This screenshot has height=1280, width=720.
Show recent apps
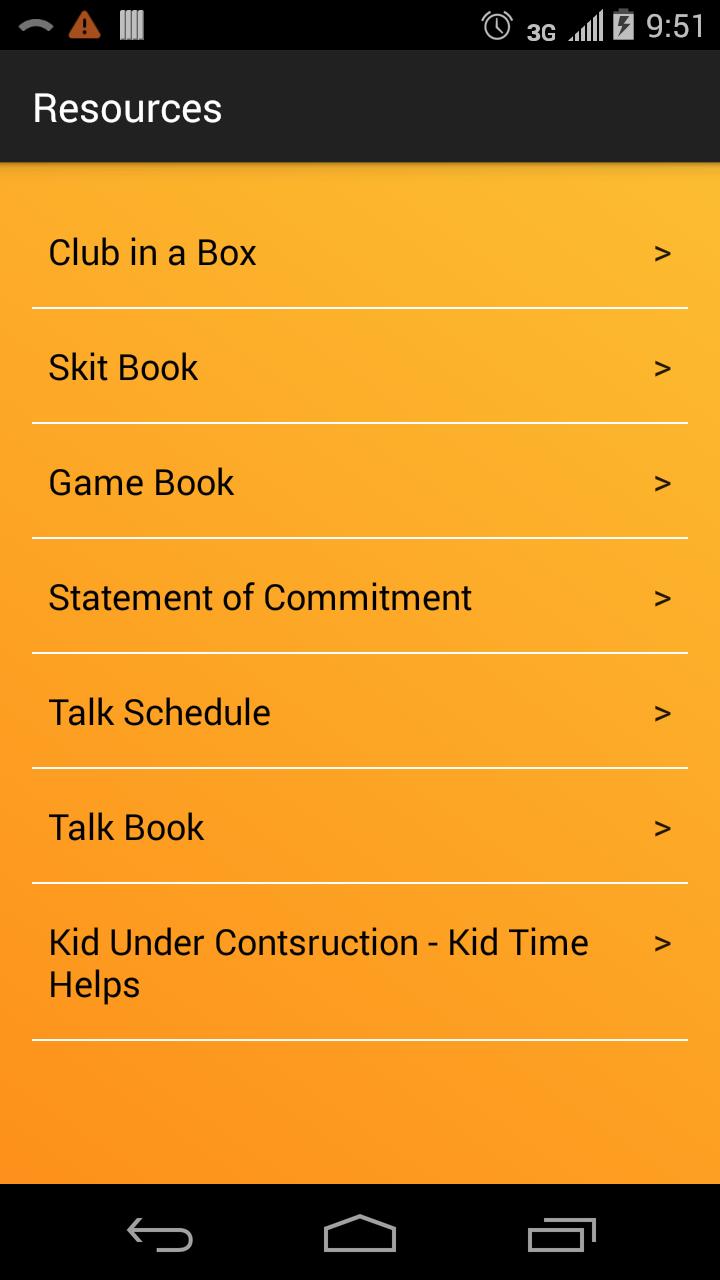click(561, 1234)
